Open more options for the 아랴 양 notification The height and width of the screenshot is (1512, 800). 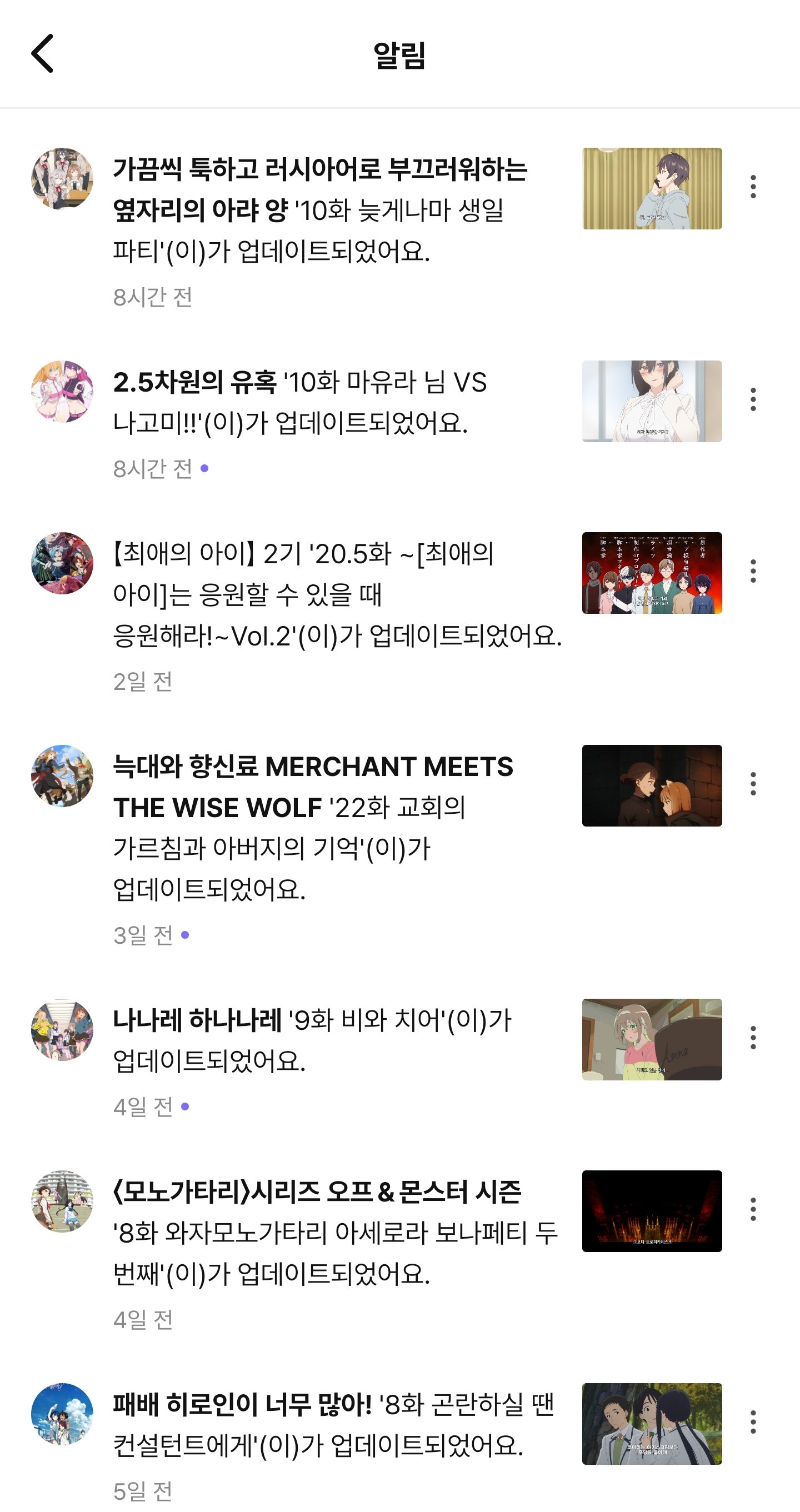click(753, 187)
